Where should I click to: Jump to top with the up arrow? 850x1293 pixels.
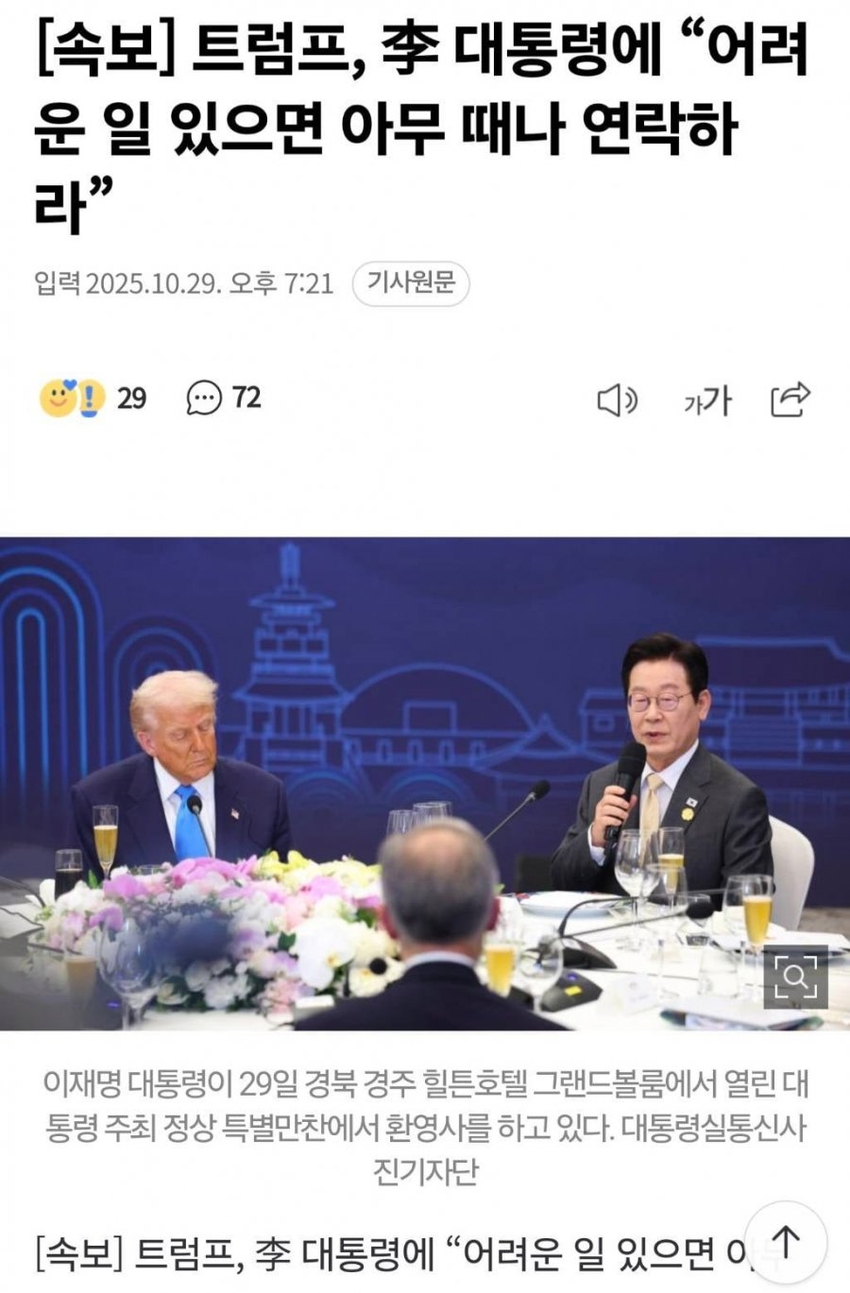click(x=786, y=1243)
